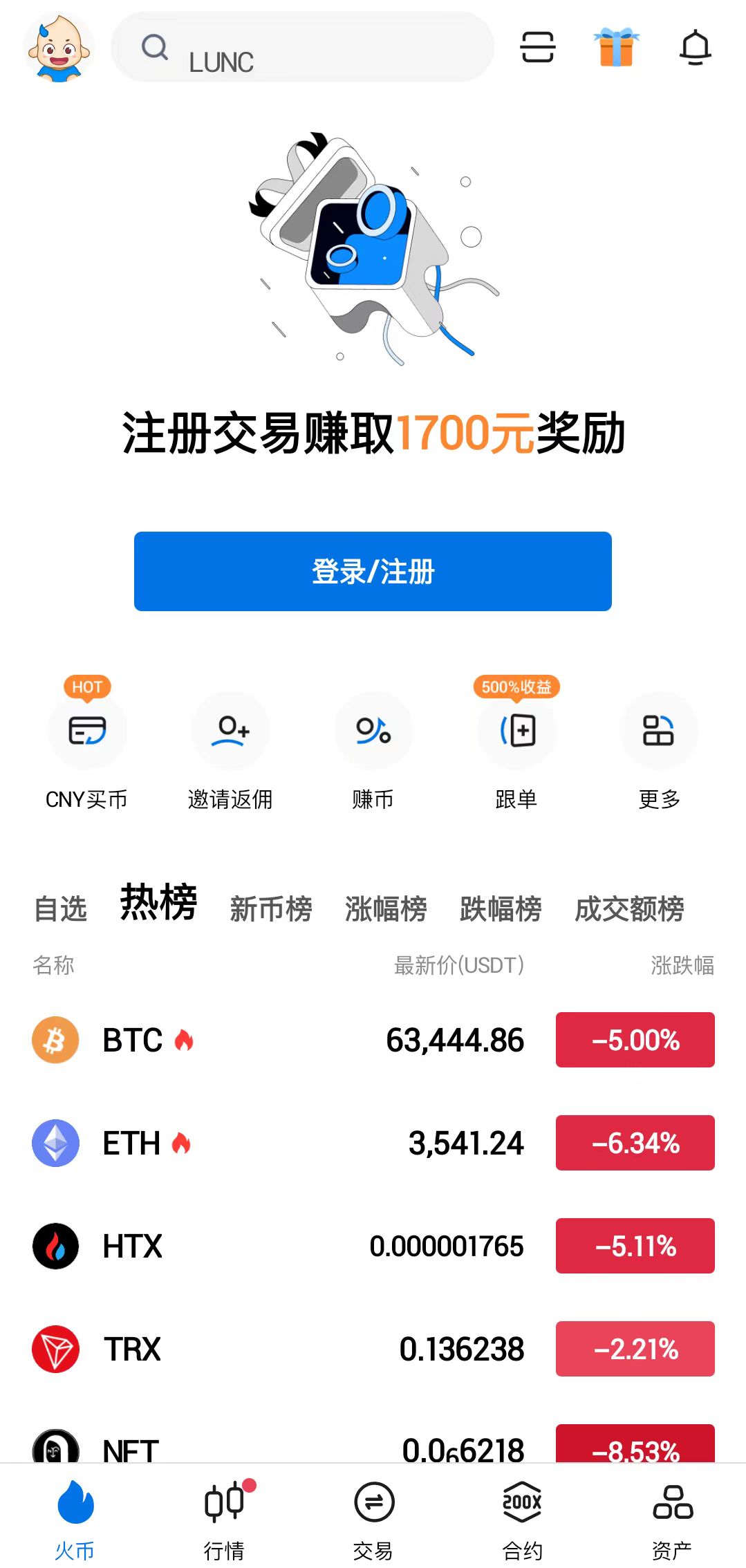
Task: Open the notifications bell
Action: coord(695,48)
